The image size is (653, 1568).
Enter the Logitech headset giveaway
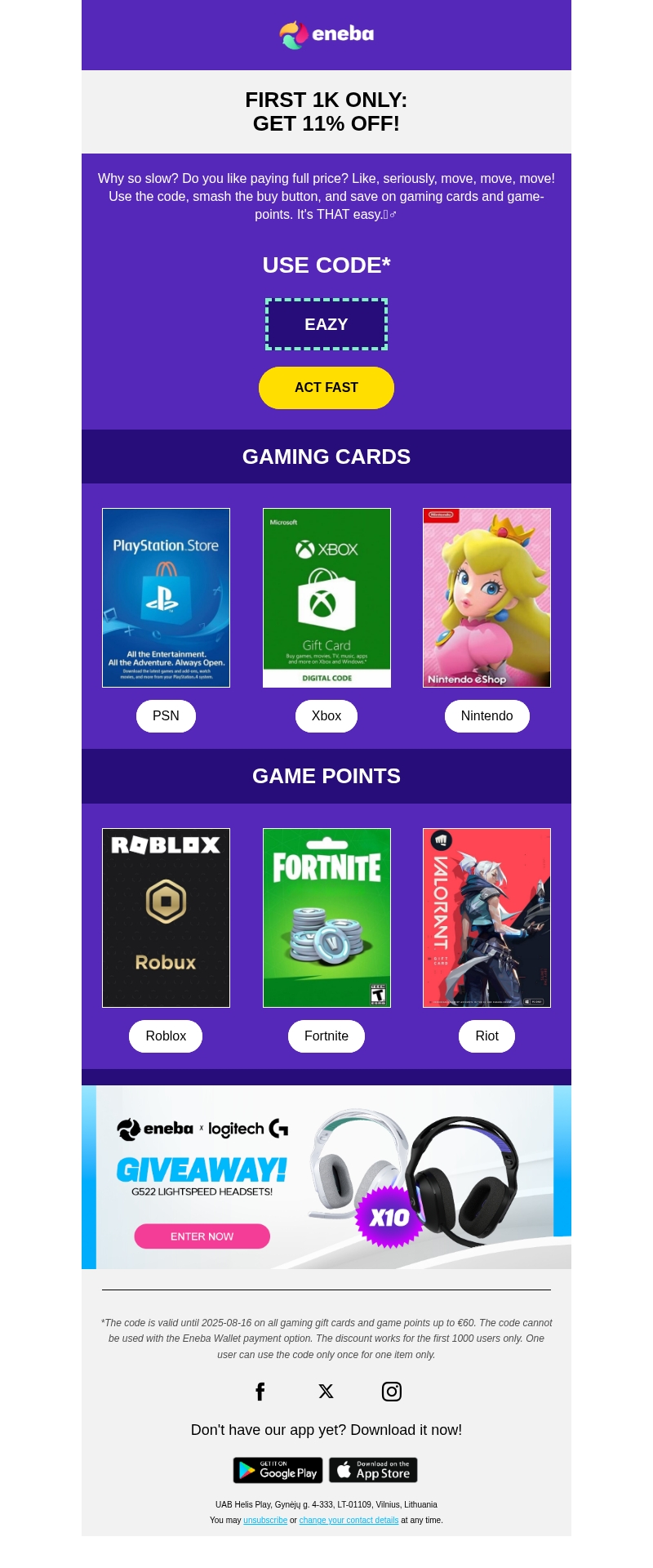coord(202,1236)
